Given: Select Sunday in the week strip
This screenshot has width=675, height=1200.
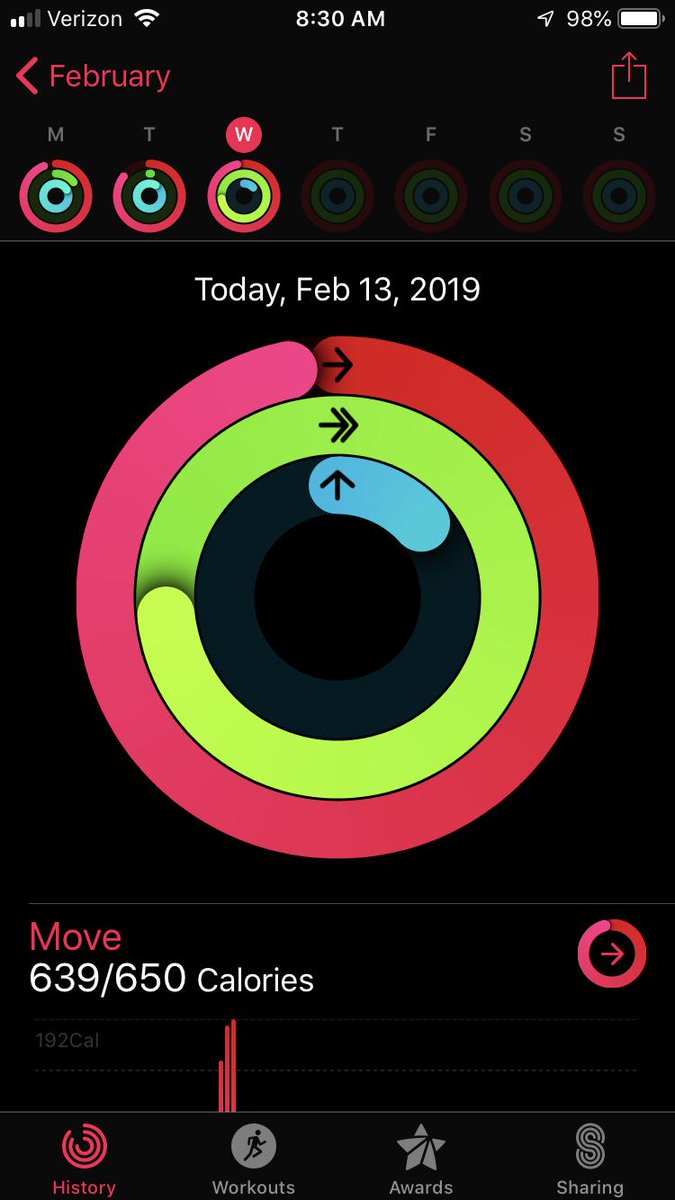Looking at the screenshot, I should [619, 196].
